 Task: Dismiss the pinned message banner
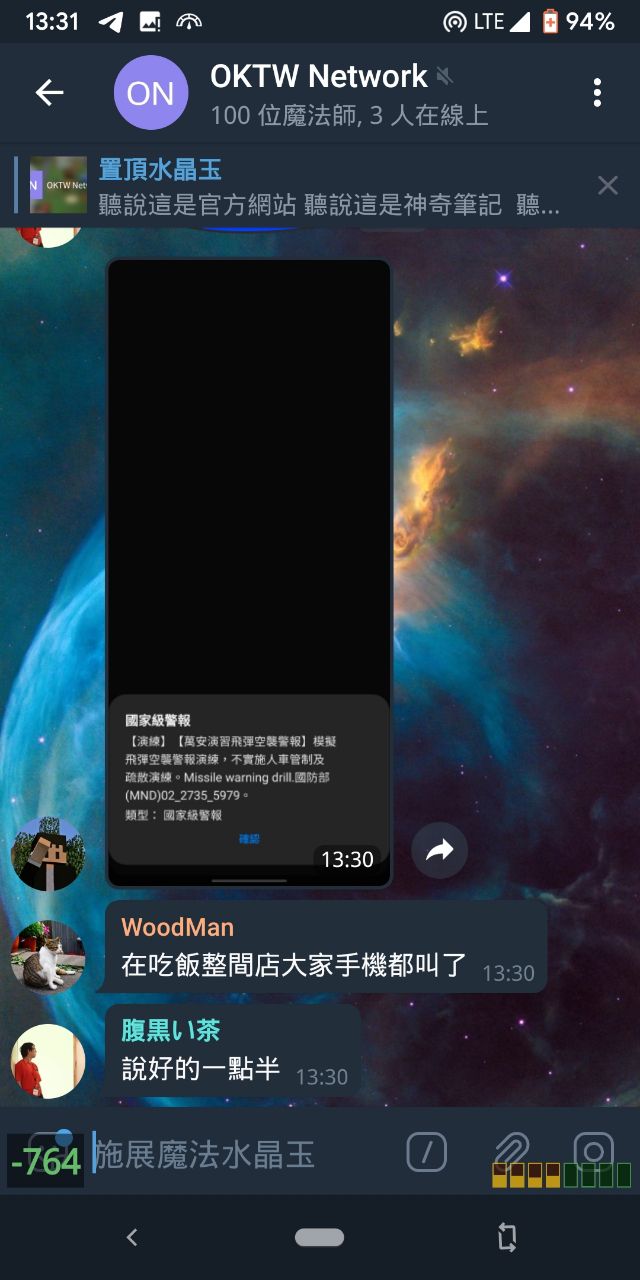(x=607, y=185)
